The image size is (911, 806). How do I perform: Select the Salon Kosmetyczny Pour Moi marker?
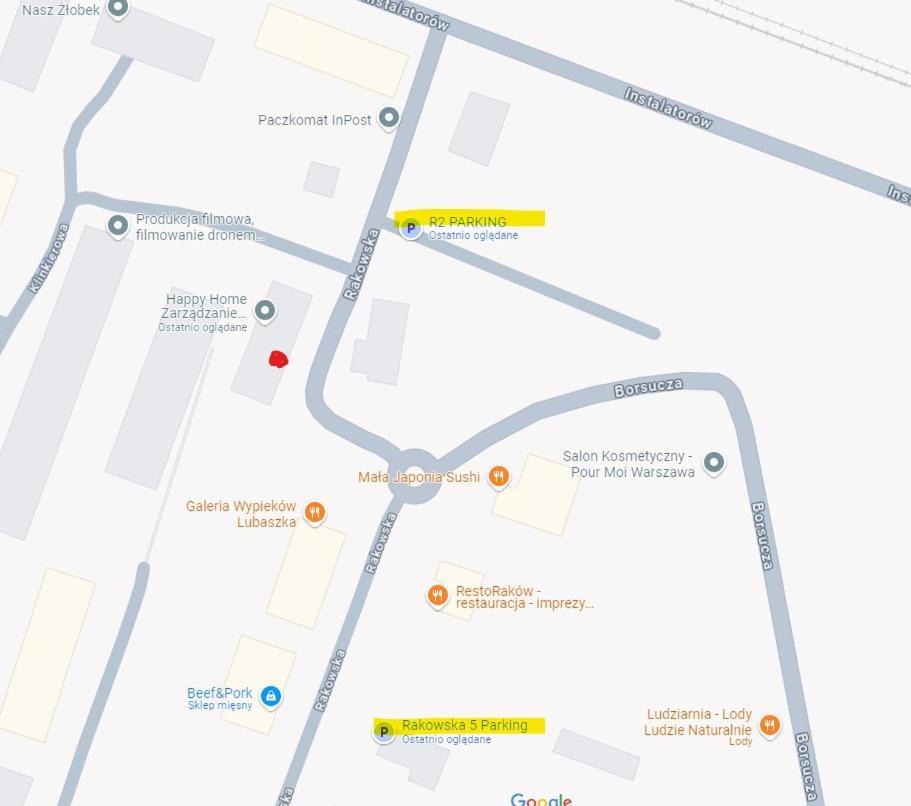click(x=713, y=462)
